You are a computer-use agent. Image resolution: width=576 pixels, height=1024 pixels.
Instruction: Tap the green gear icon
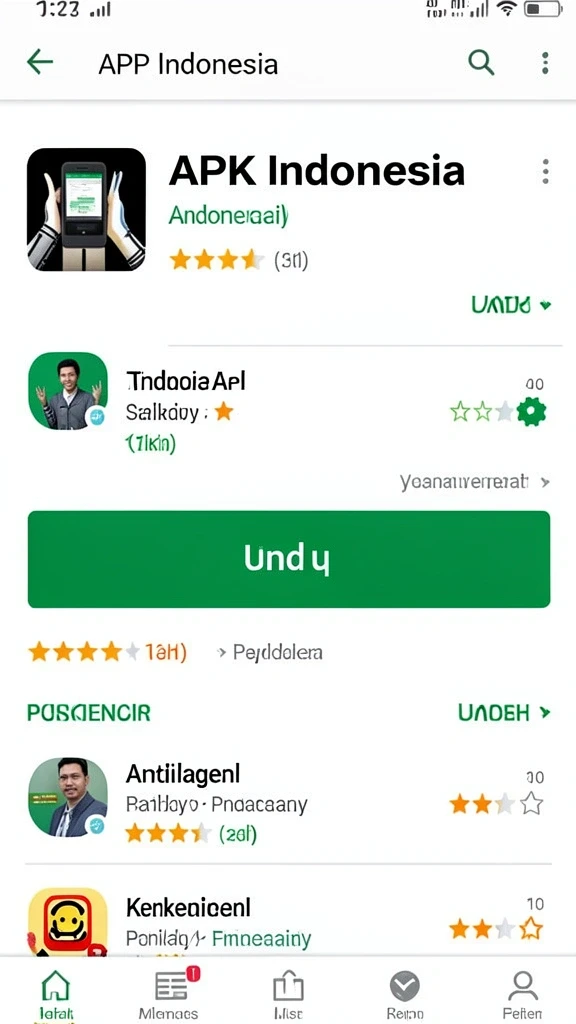(531, 412)
